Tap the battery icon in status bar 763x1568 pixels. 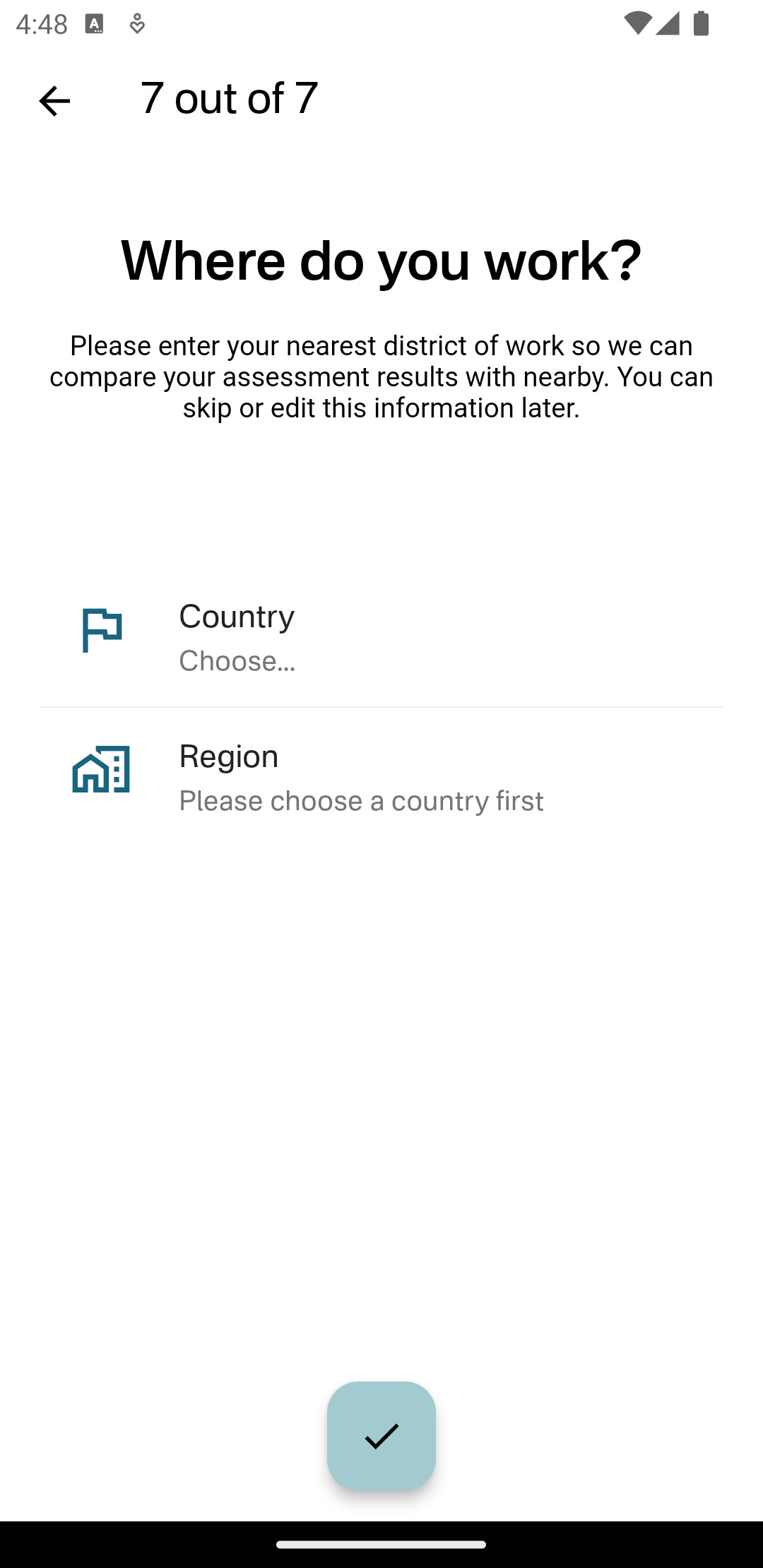coord(701,23)
